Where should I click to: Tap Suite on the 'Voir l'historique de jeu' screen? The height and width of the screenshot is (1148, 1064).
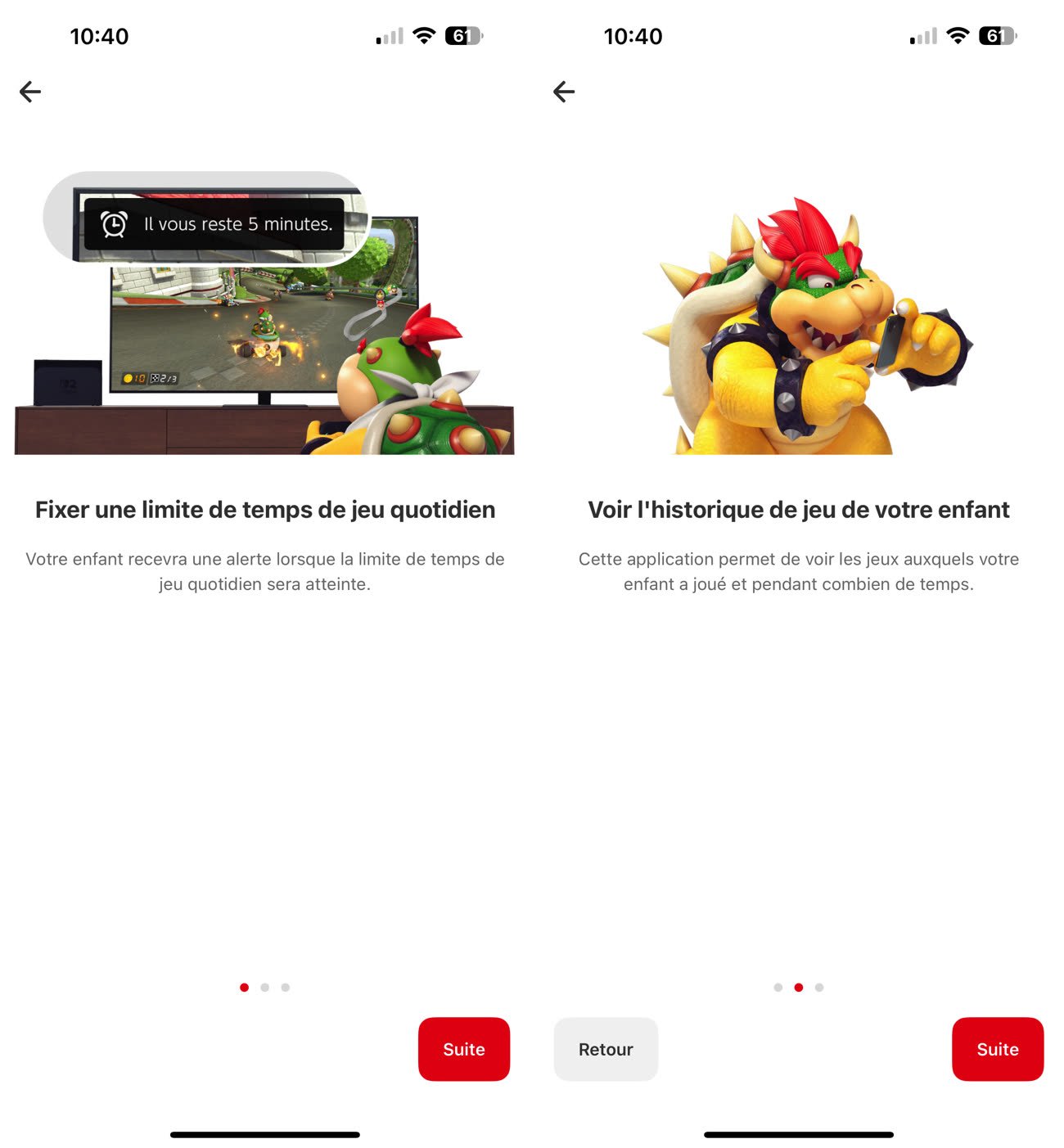(x=997, y=1048)
